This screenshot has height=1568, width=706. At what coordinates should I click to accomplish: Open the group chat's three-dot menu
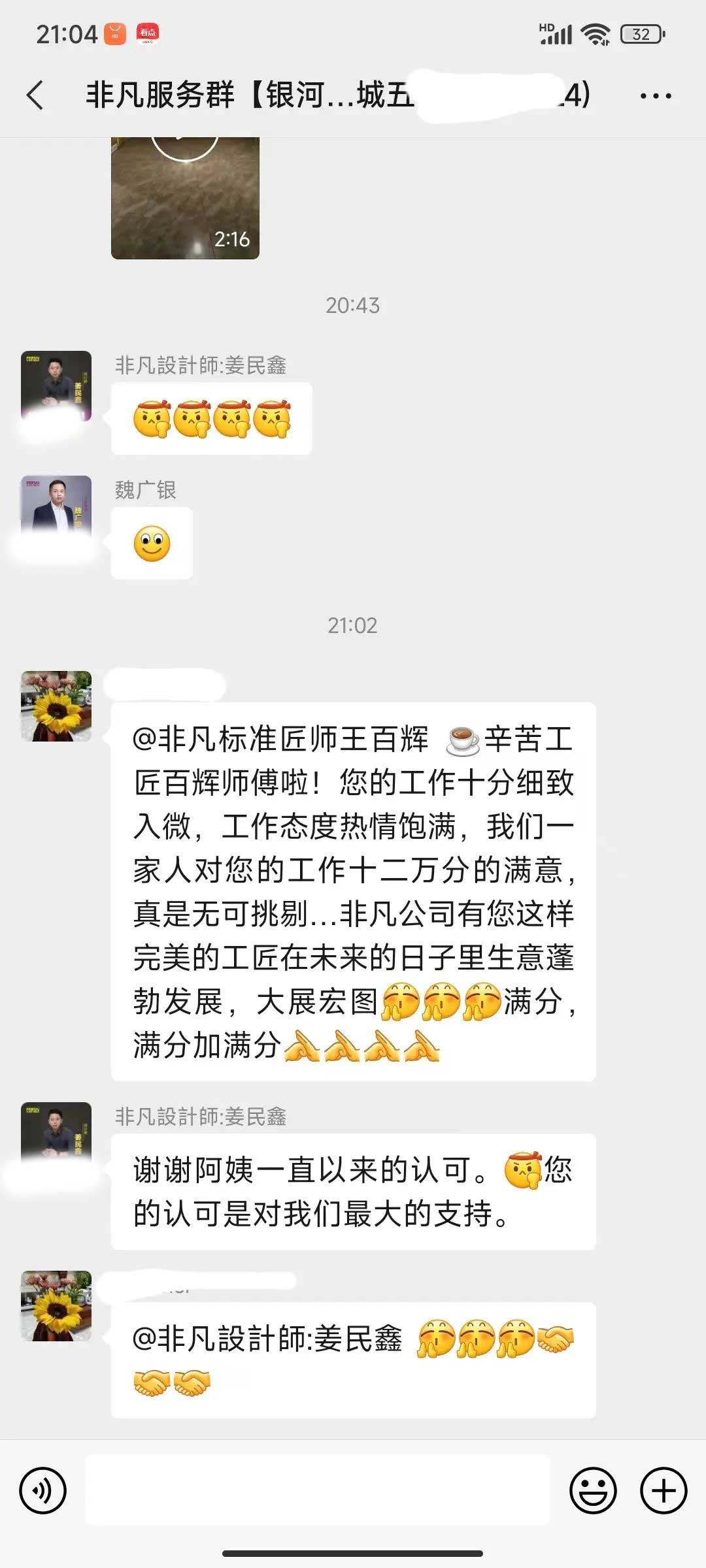pos(655,96)
